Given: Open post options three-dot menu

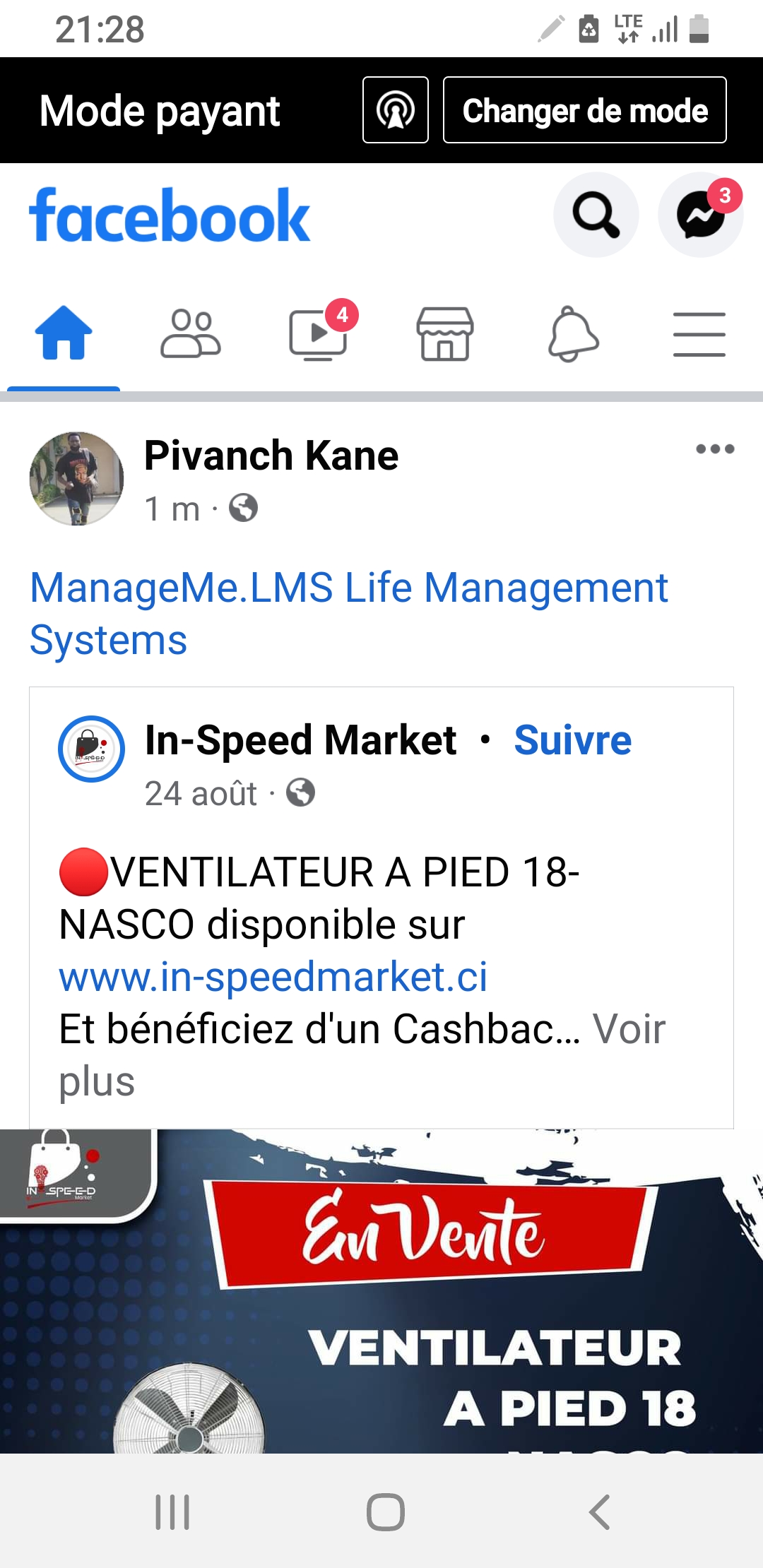Looking at the screenshot, I should point(714,449).
